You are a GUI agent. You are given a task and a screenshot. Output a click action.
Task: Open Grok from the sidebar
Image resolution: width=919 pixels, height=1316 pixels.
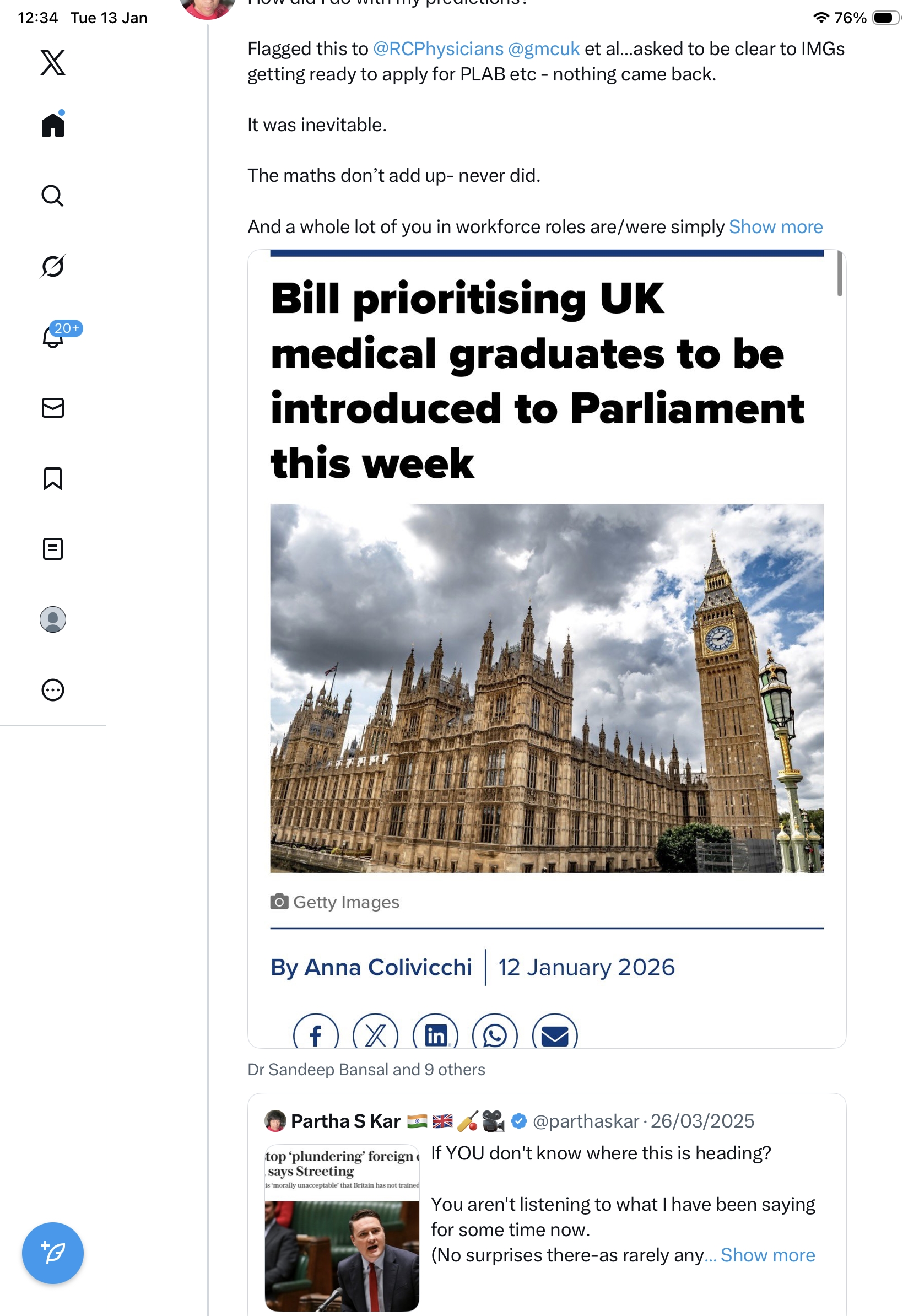point(53,266)
